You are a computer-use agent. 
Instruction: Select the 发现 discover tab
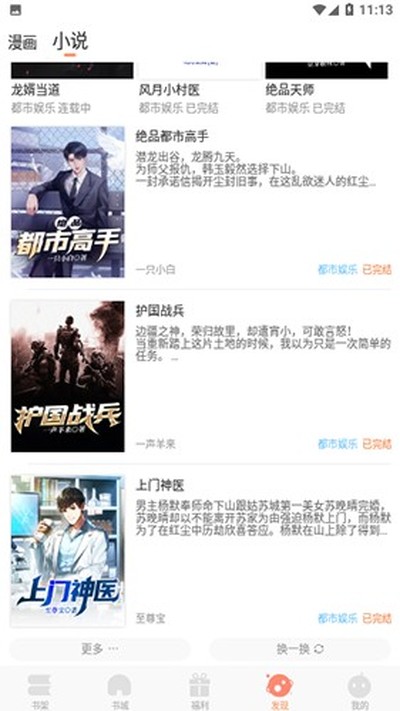click(279, 691)
